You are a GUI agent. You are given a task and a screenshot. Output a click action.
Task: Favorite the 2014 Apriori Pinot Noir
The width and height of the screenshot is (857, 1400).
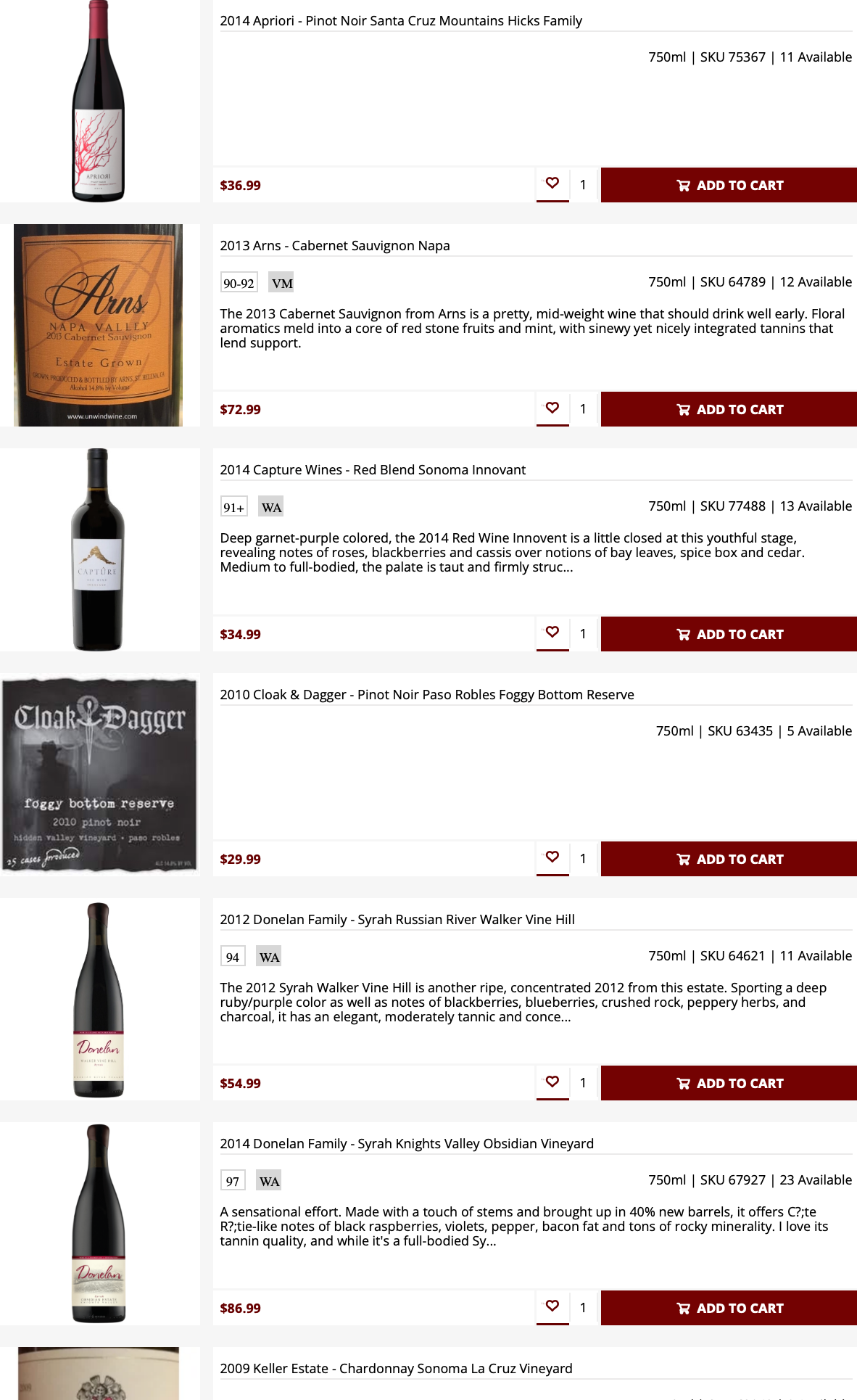pyautogui.click(x=552, y=184)
